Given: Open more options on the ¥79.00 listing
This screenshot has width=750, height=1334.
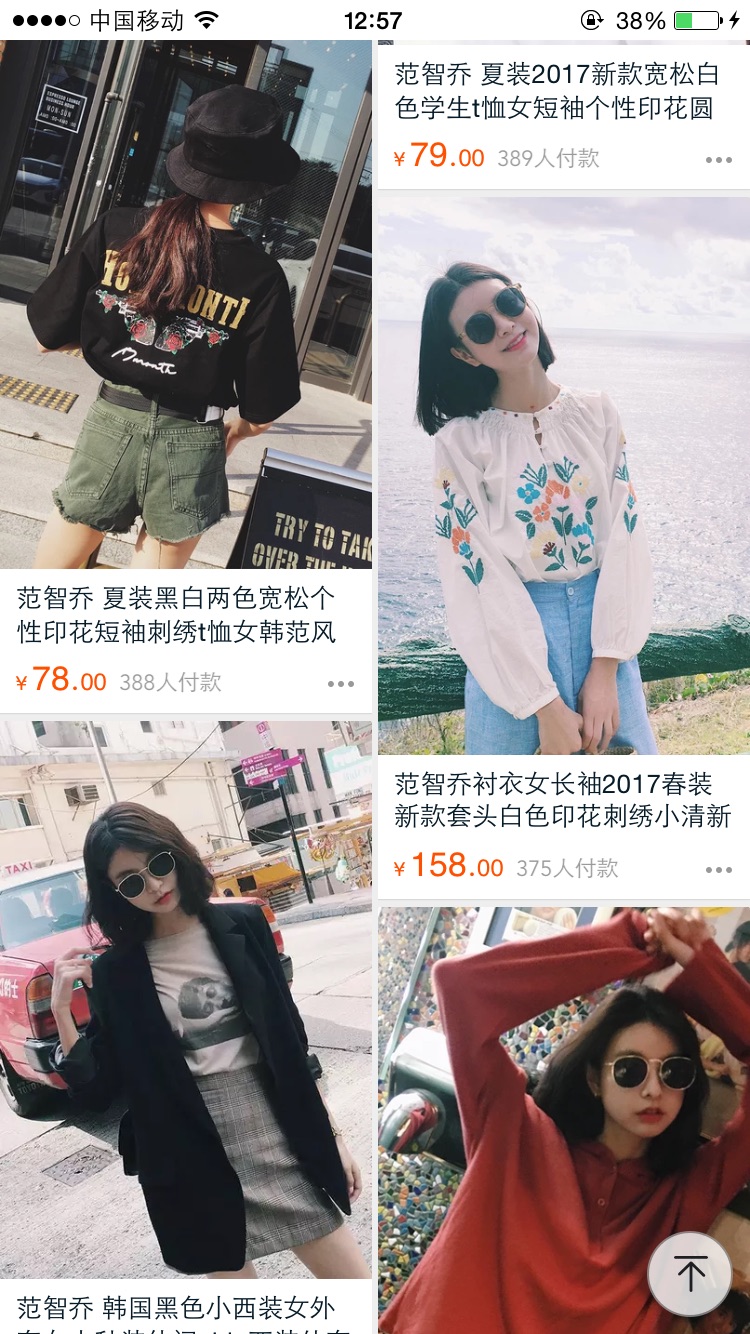Looking at the screenshot, I should point(716,158).
